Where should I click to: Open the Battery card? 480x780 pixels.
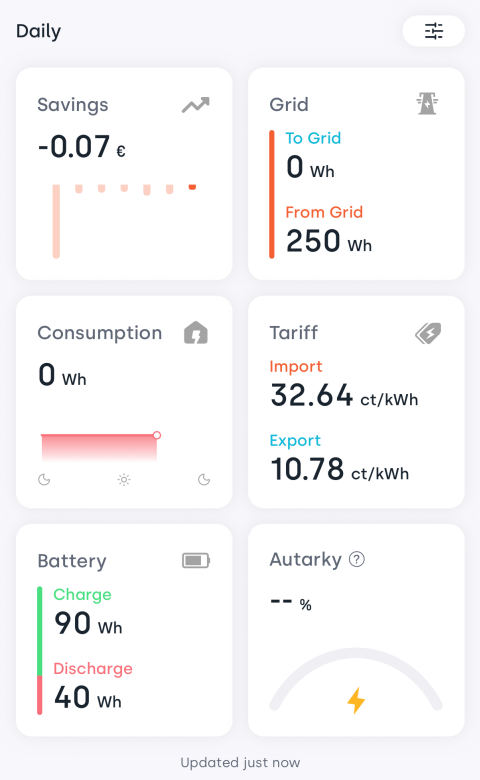click(124, 630)
